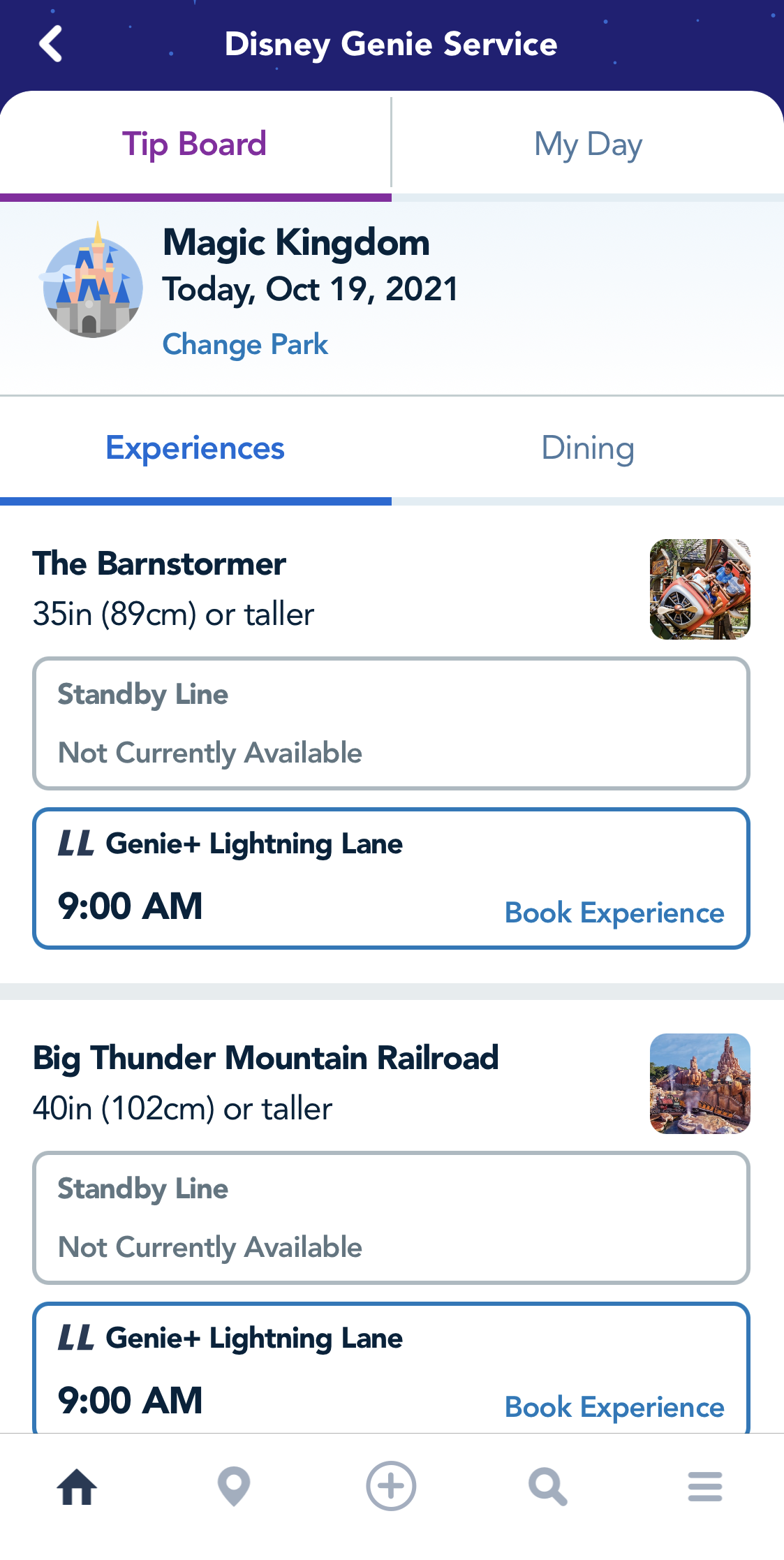Open search from bottom navigation
The image size is (784, 1560).
point(548,1486)
